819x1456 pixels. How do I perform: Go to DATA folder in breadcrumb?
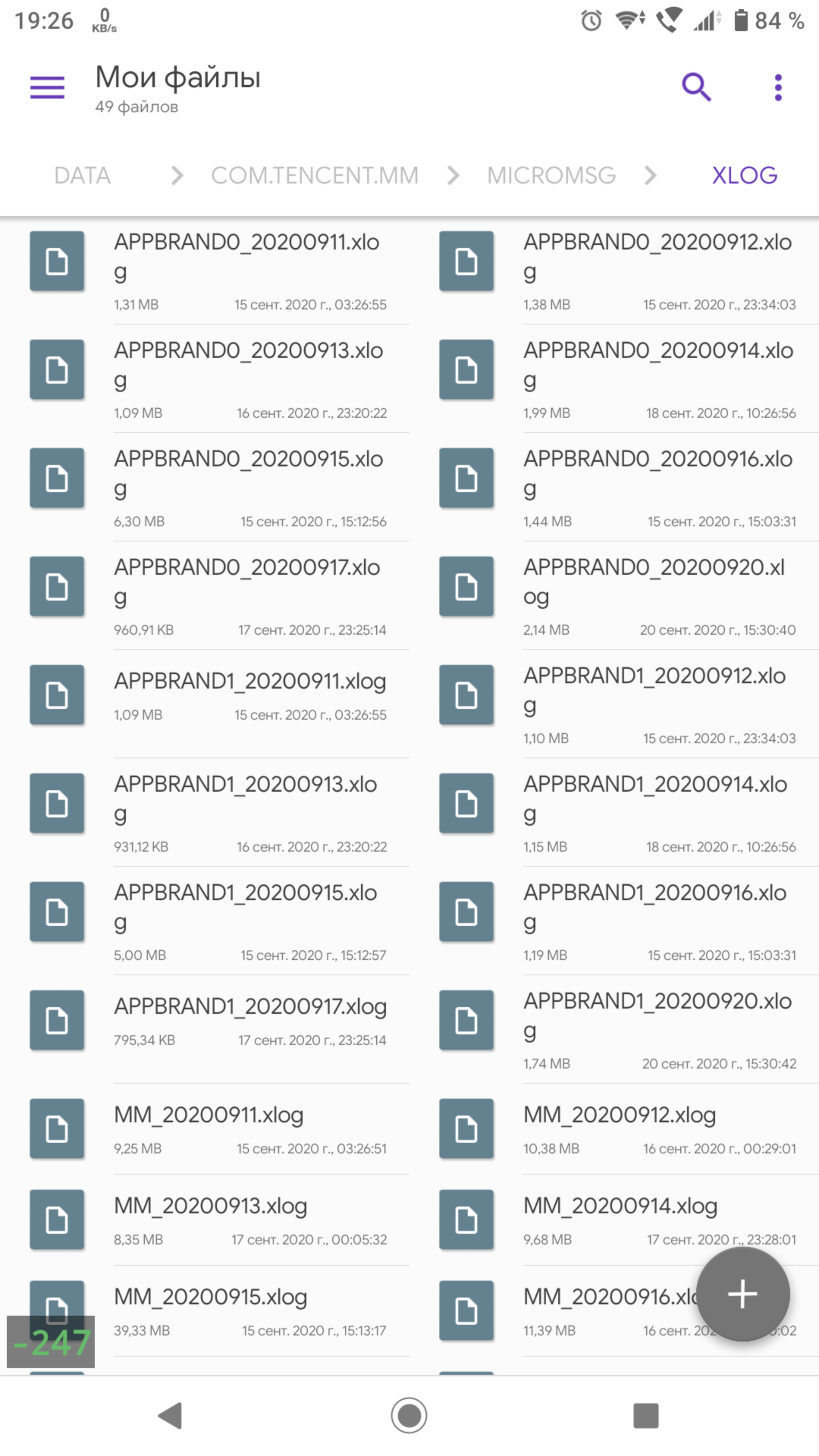[82, 175]
